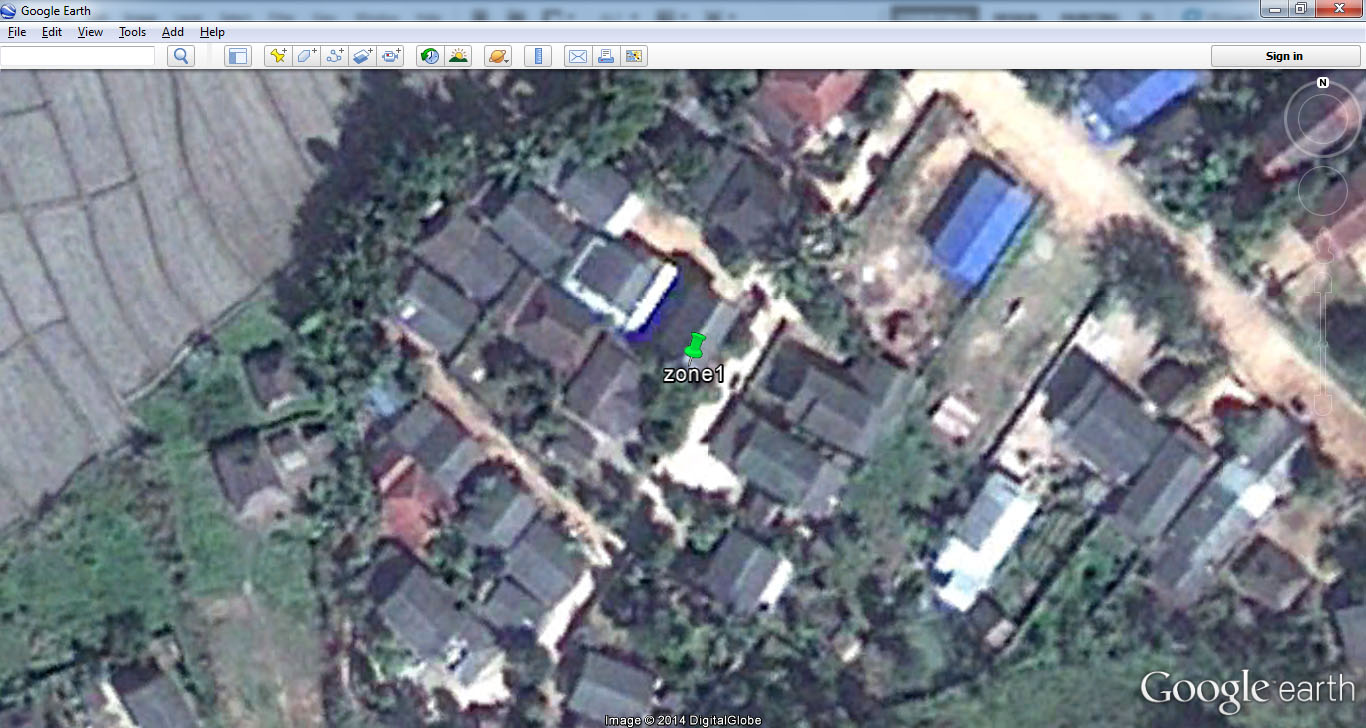This screenshot has width=1366, height=728.
Task: Add an image overlay
Action: pos(363,56)
